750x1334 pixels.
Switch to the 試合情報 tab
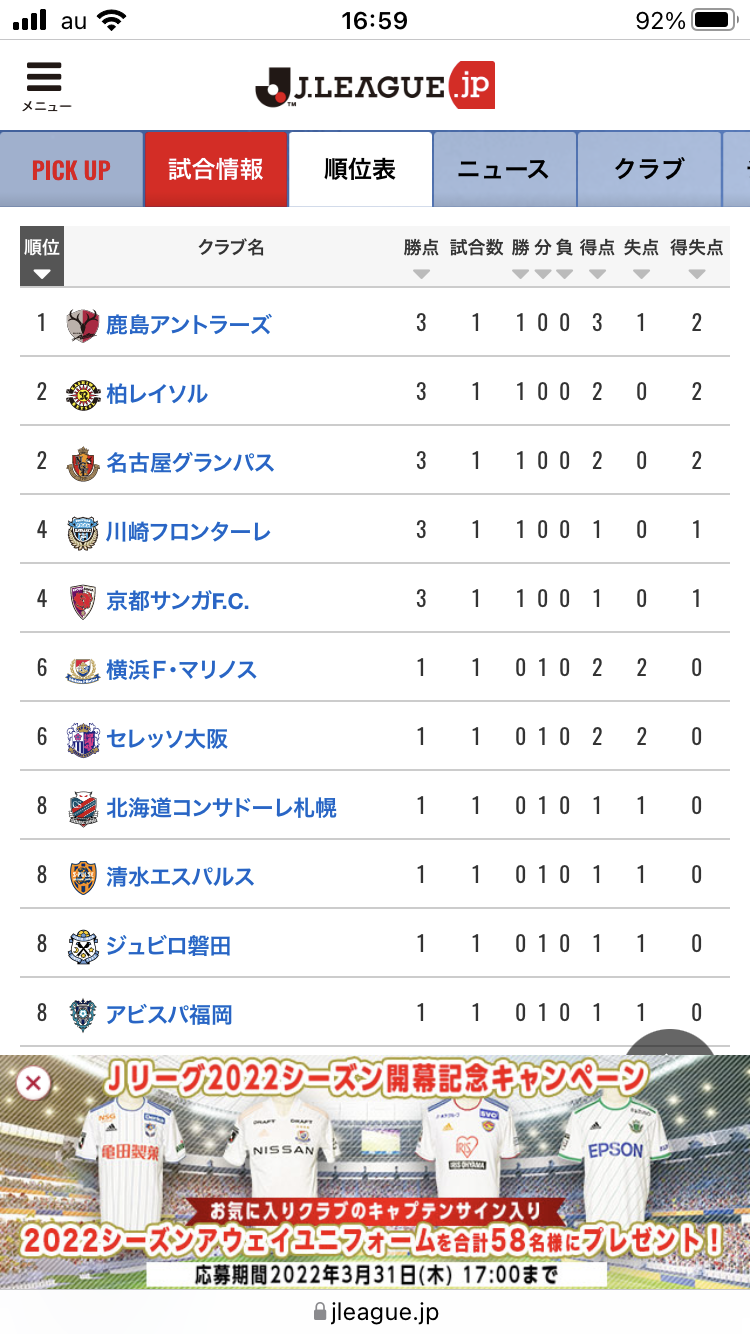pos(216,169)
